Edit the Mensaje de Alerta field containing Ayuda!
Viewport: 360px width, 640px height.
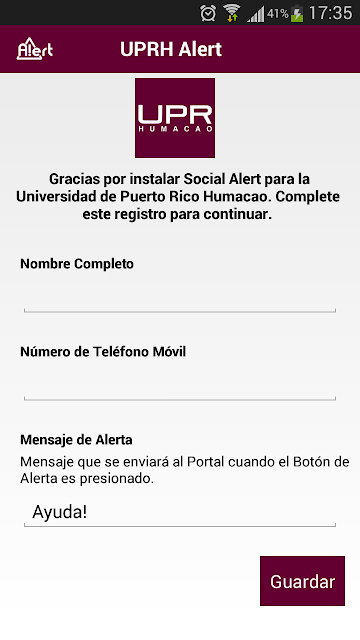[180, 513]
